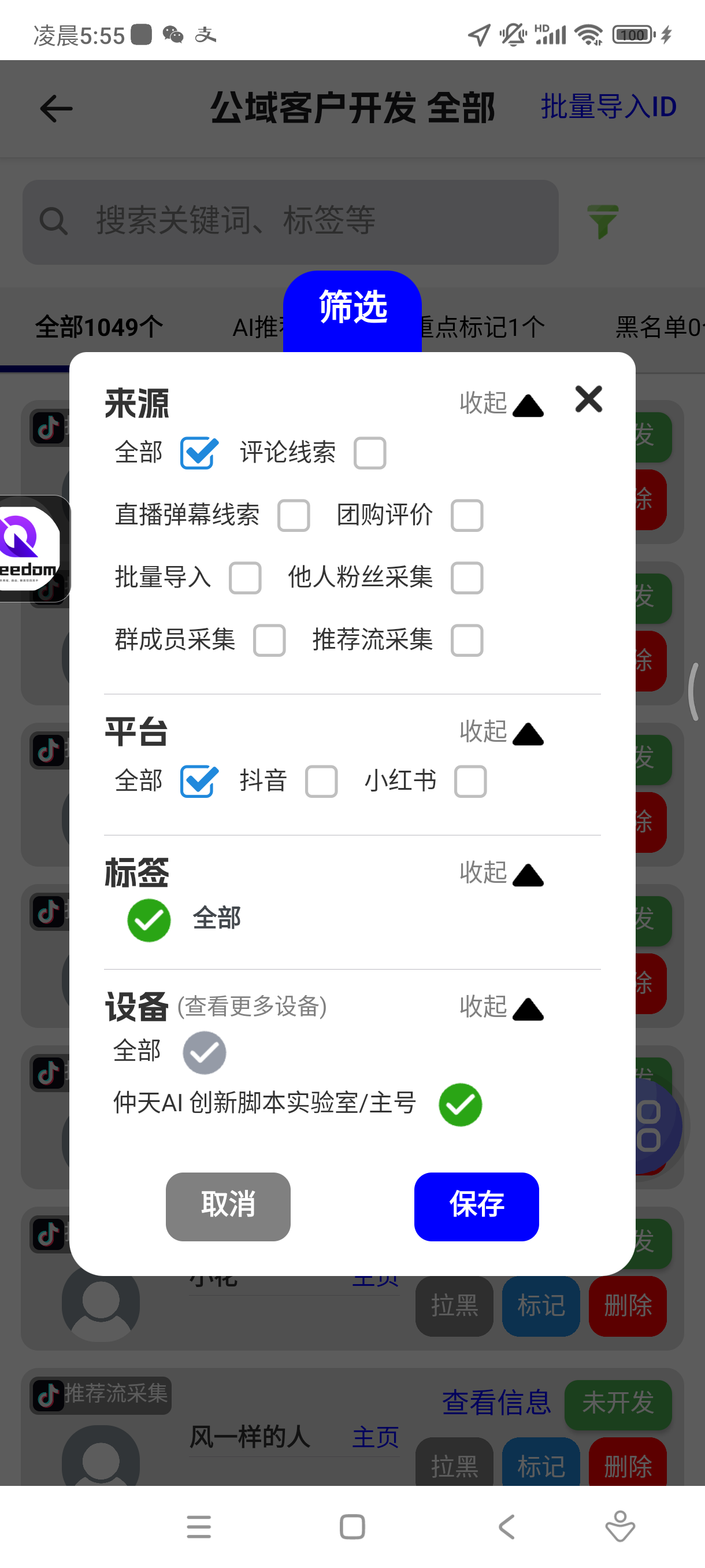Cancel the filter with 取消
Screen dimensions: 705x1568
[228, 1206]
